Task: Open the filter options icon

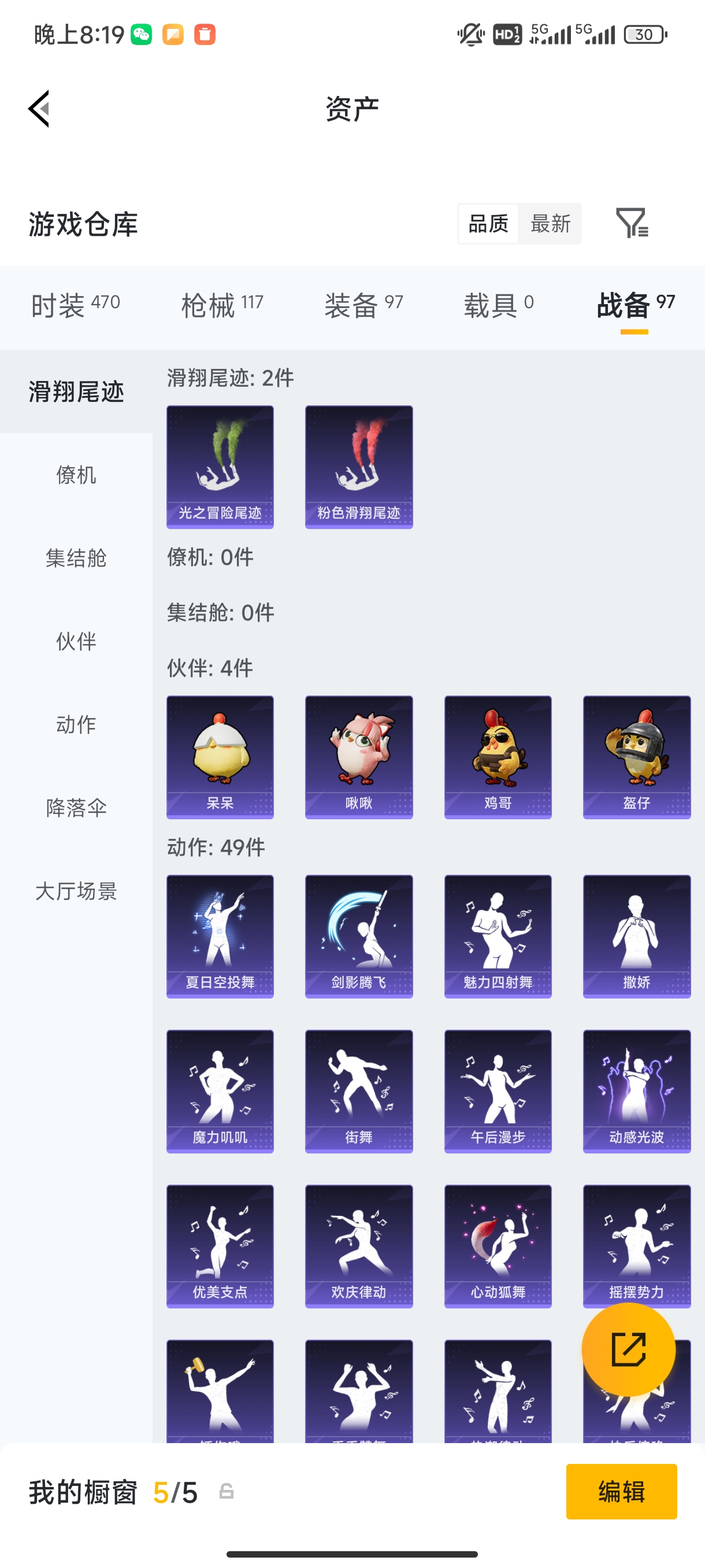Action: [x=633, y=224]
